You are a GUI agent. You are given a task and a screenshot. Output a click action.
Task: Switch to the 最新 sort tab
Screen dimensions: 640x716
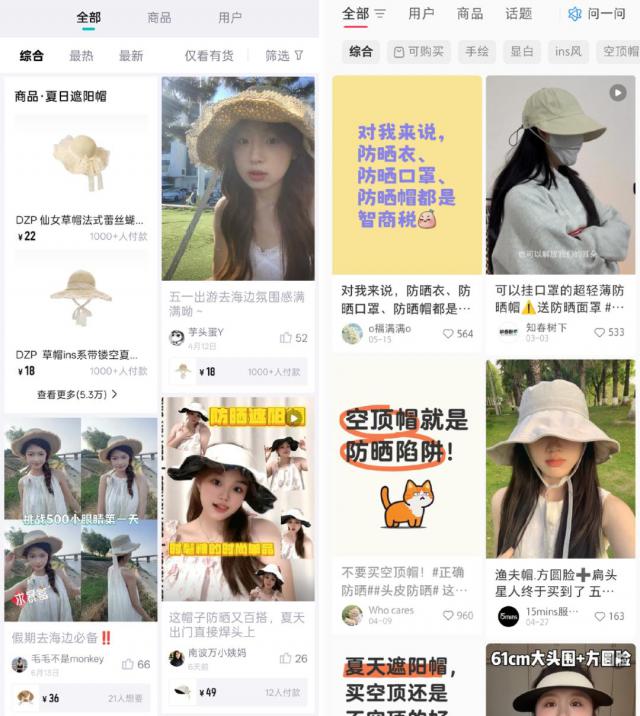[131, 56]
